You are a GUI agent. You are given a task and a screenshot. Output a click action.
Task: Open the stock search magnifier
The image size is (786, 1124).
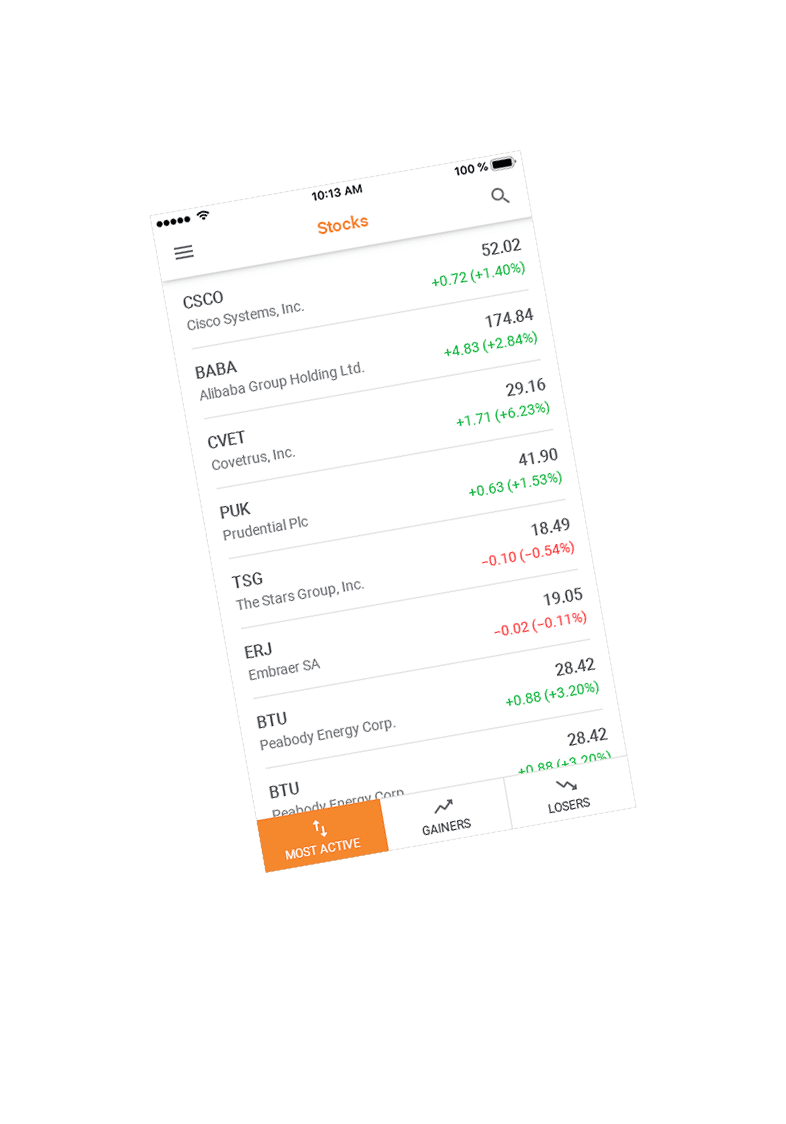[500, 196]
